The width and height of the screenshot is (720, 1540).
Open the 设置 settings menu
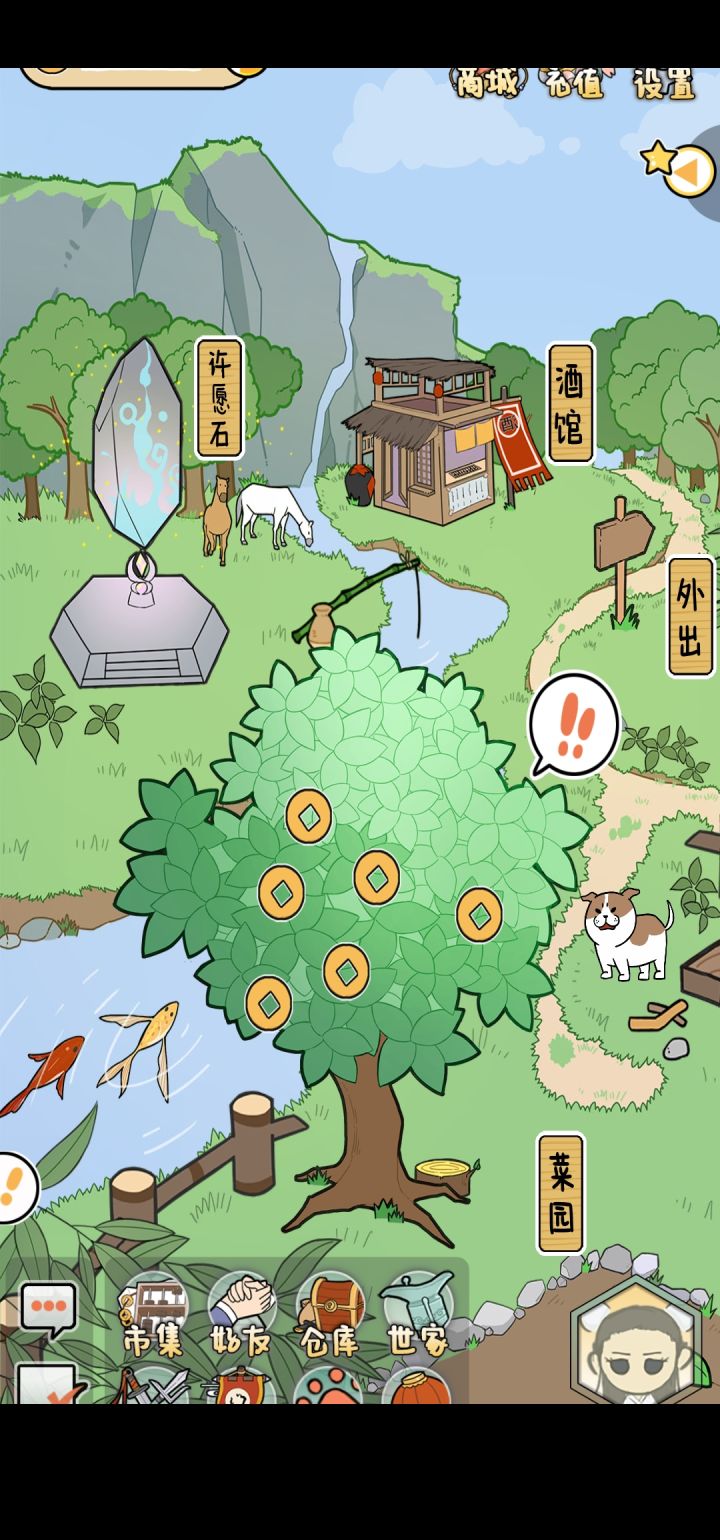665,85
